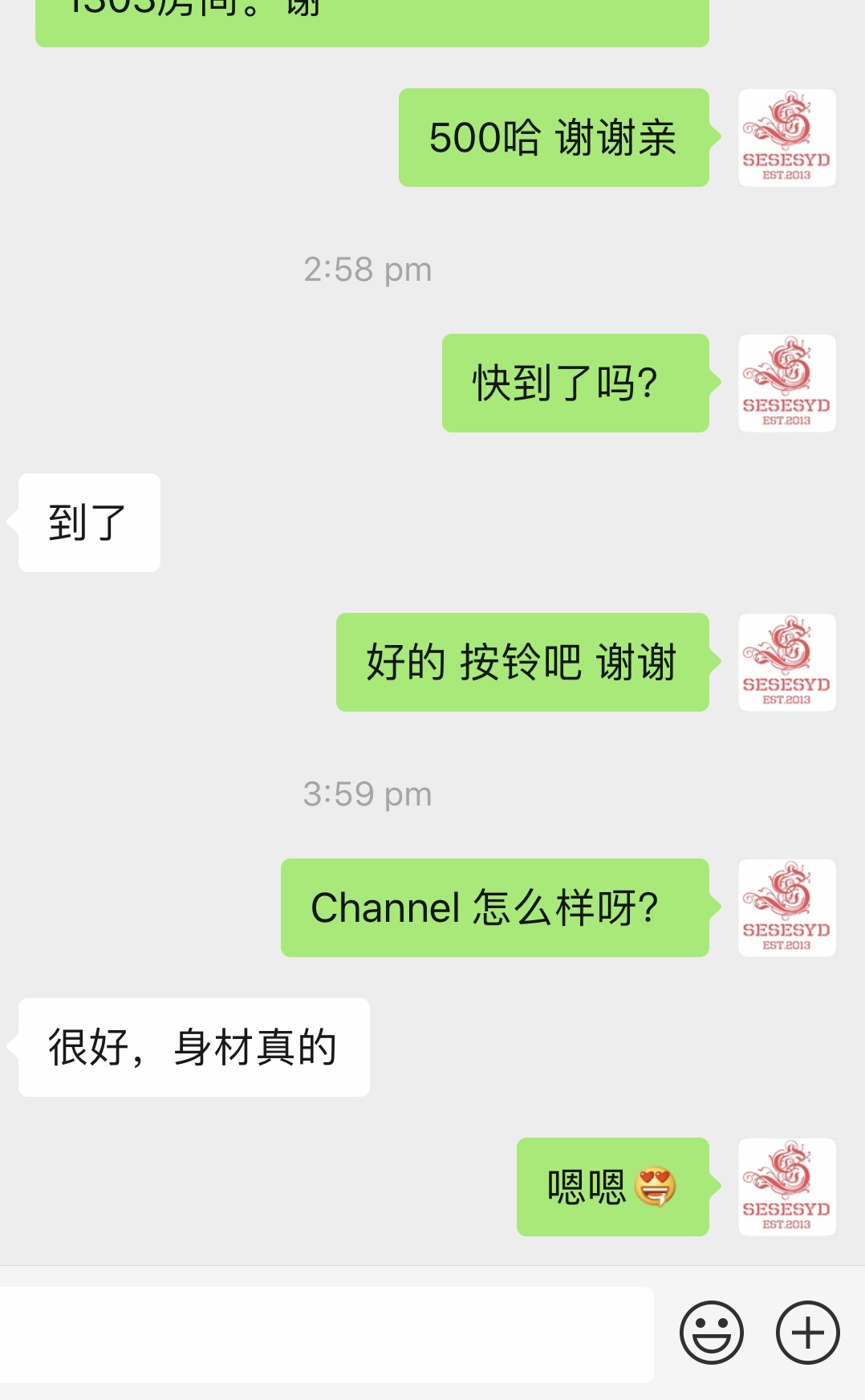Select the avatar beside "Channel 怎么样呀?"

point(786,908)
